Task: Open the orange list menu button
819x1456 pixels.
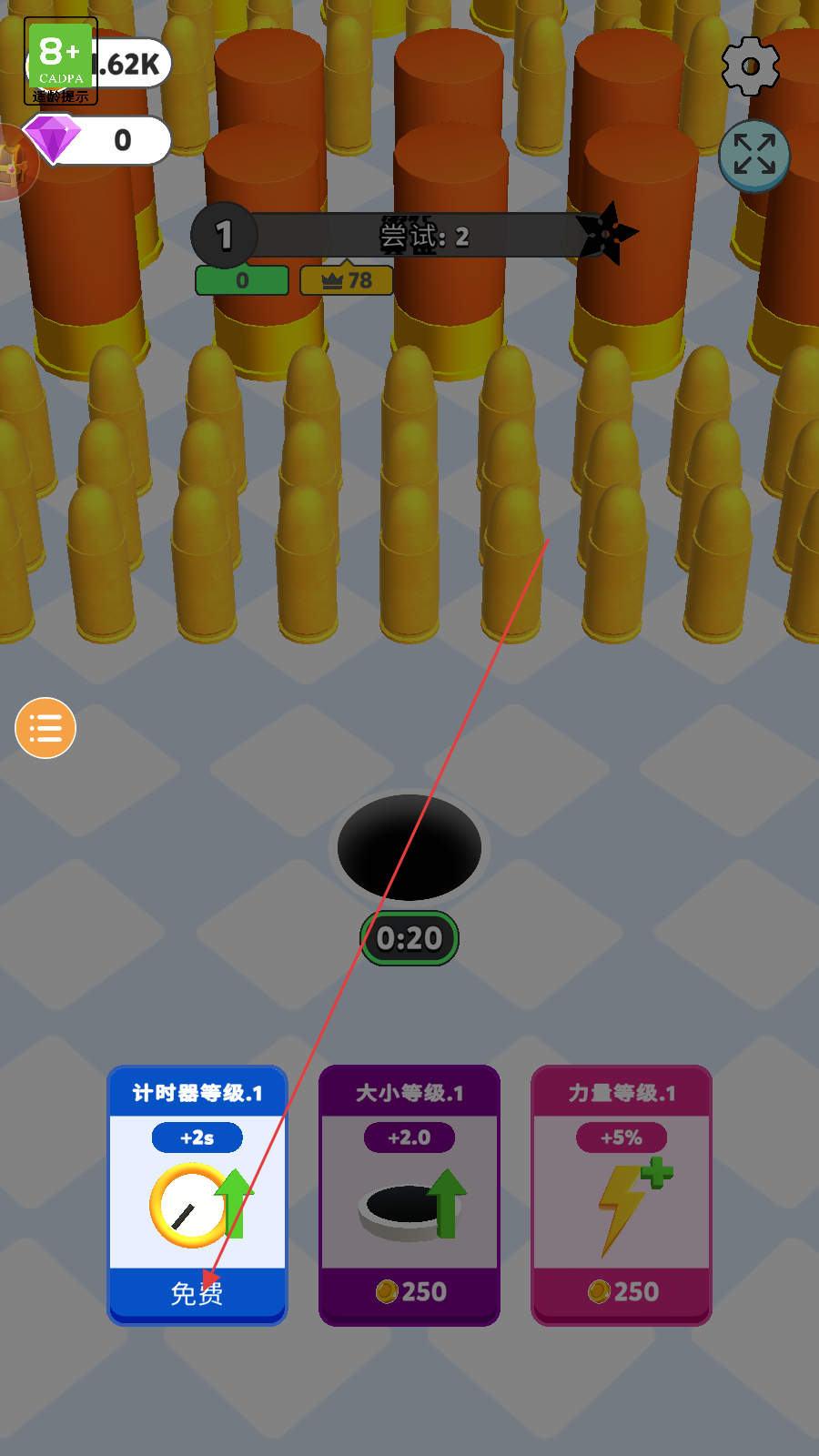Action: (x=45, y=728)
